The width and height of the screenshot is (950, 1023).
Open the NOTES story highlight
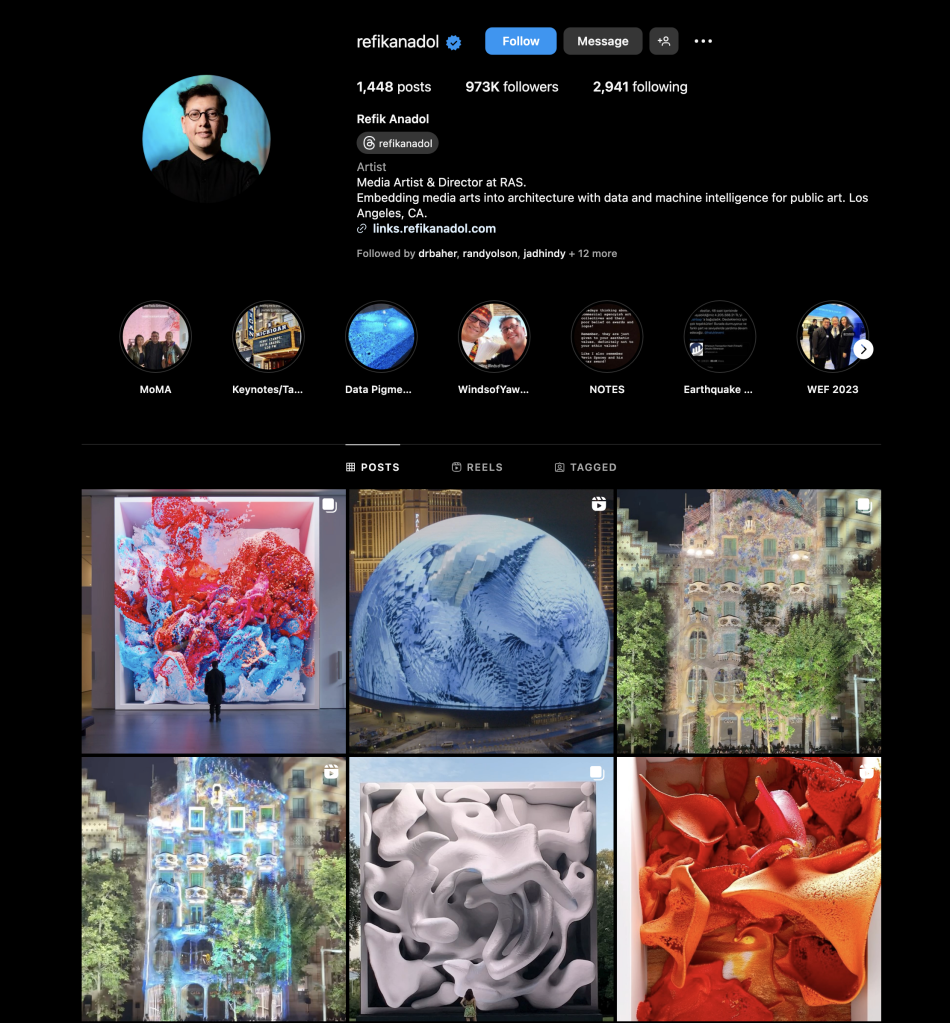(606, 337)
